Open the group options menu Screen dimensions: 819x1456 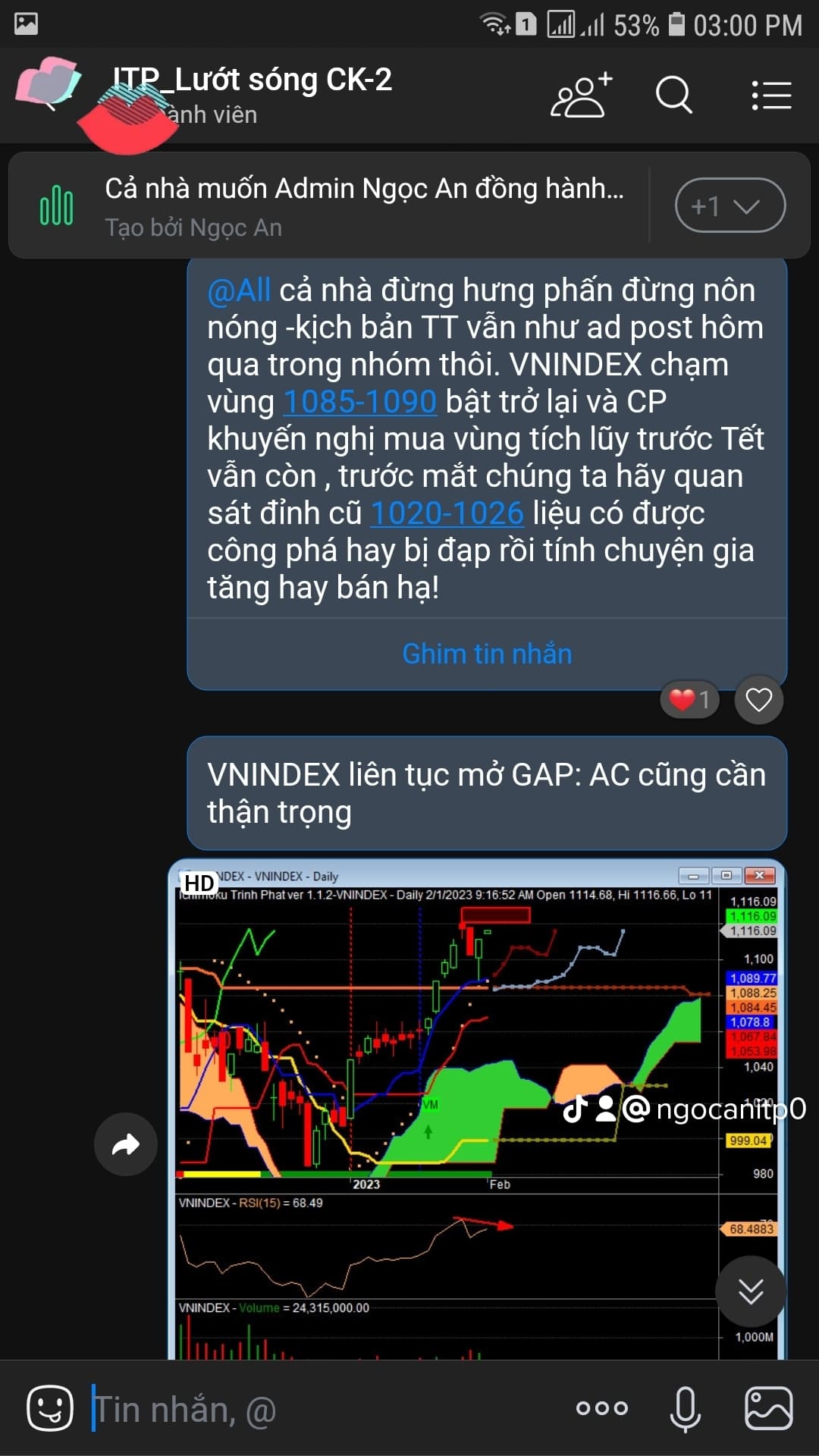(x=771, y=96)
